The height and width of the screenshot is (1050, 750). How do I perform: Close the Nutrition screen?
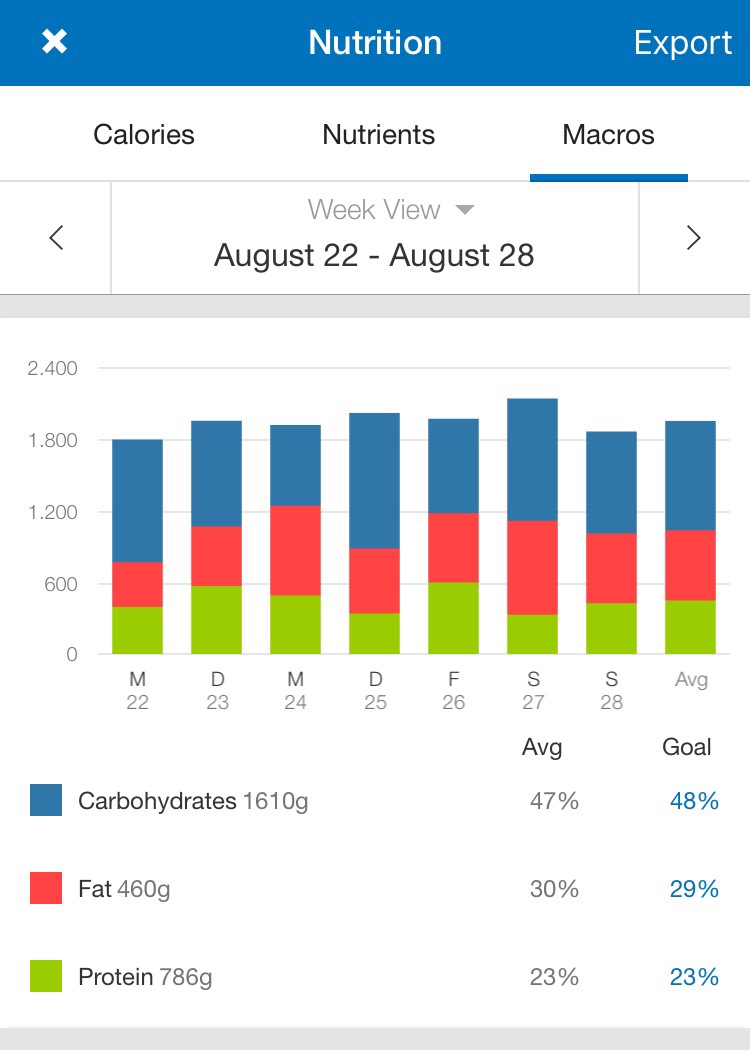click(x=54, y=42)
